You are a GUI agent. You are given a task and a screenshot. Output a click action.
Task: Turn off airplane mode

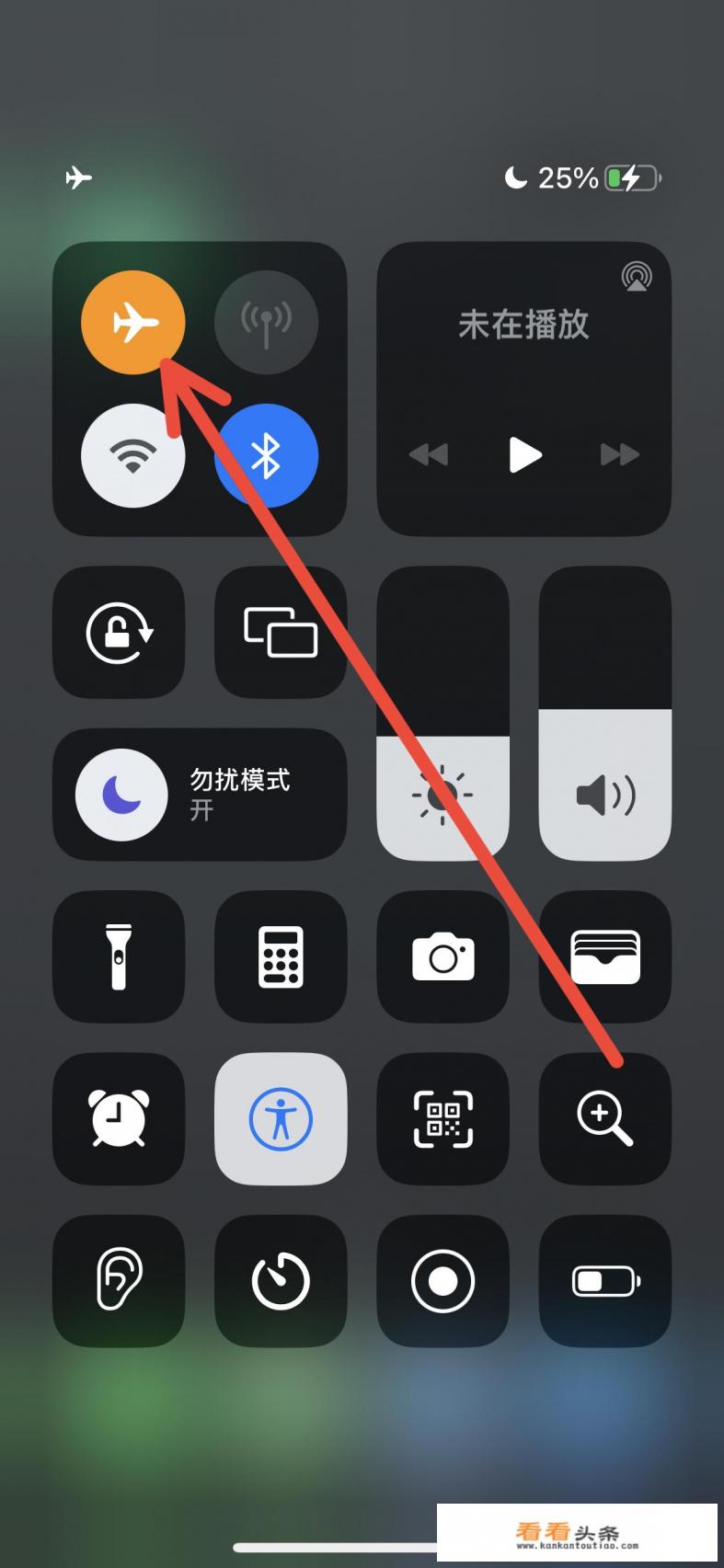click(x=133, y=323)
